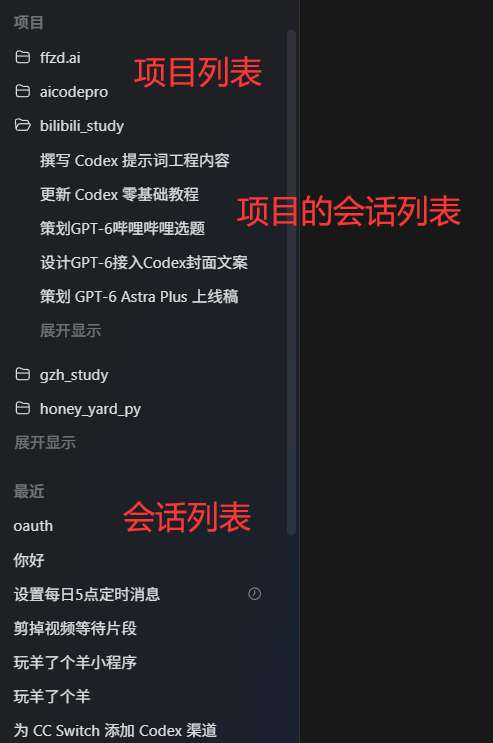Expand more conversations under bilibili_study with 展开显示

click(x=70, y=331)
